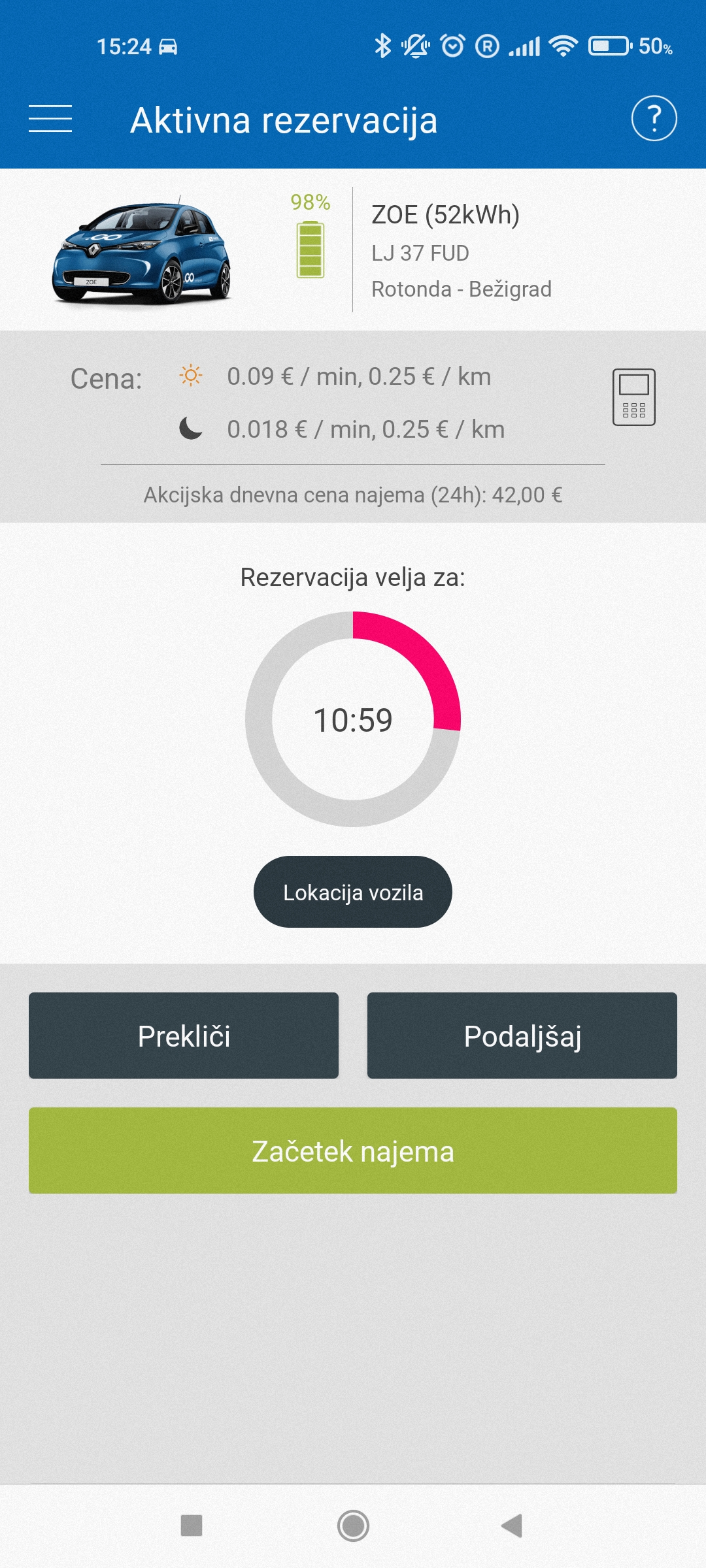Screen dimensions: 706x1568
Task: Open the price calculator icon
Action: (633, 397)
